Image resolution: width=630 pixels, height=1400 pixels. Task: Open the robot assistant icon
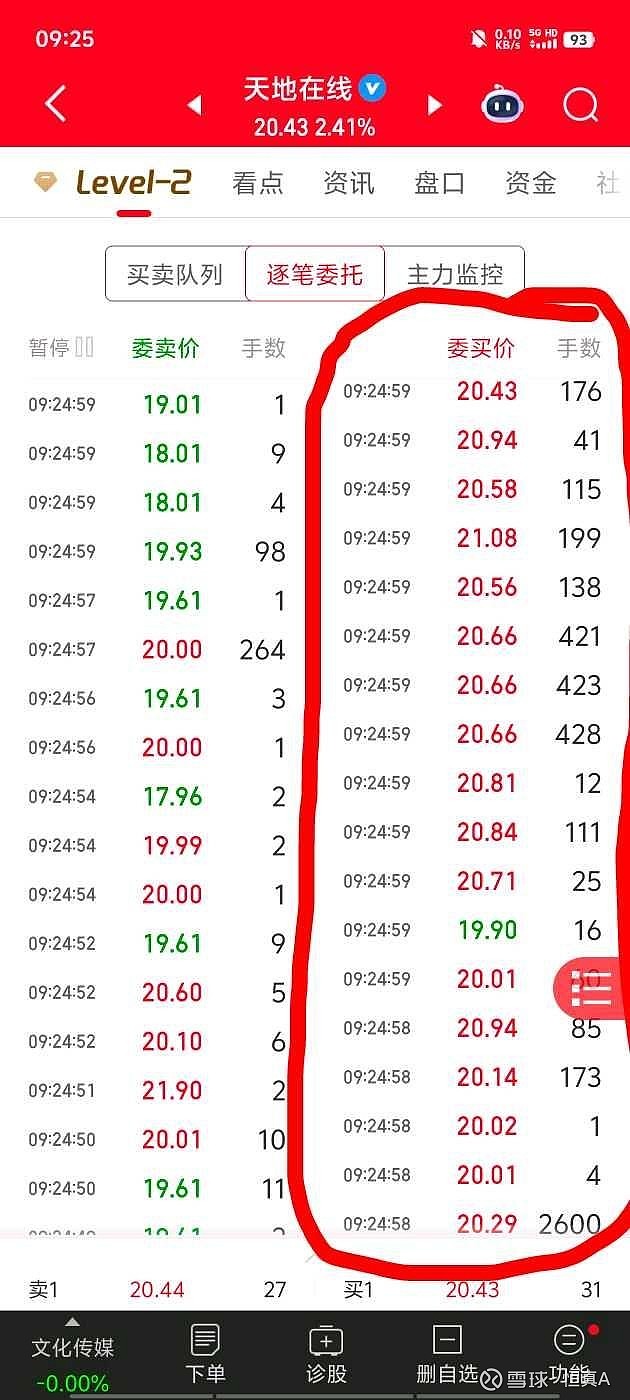[502, 104]
